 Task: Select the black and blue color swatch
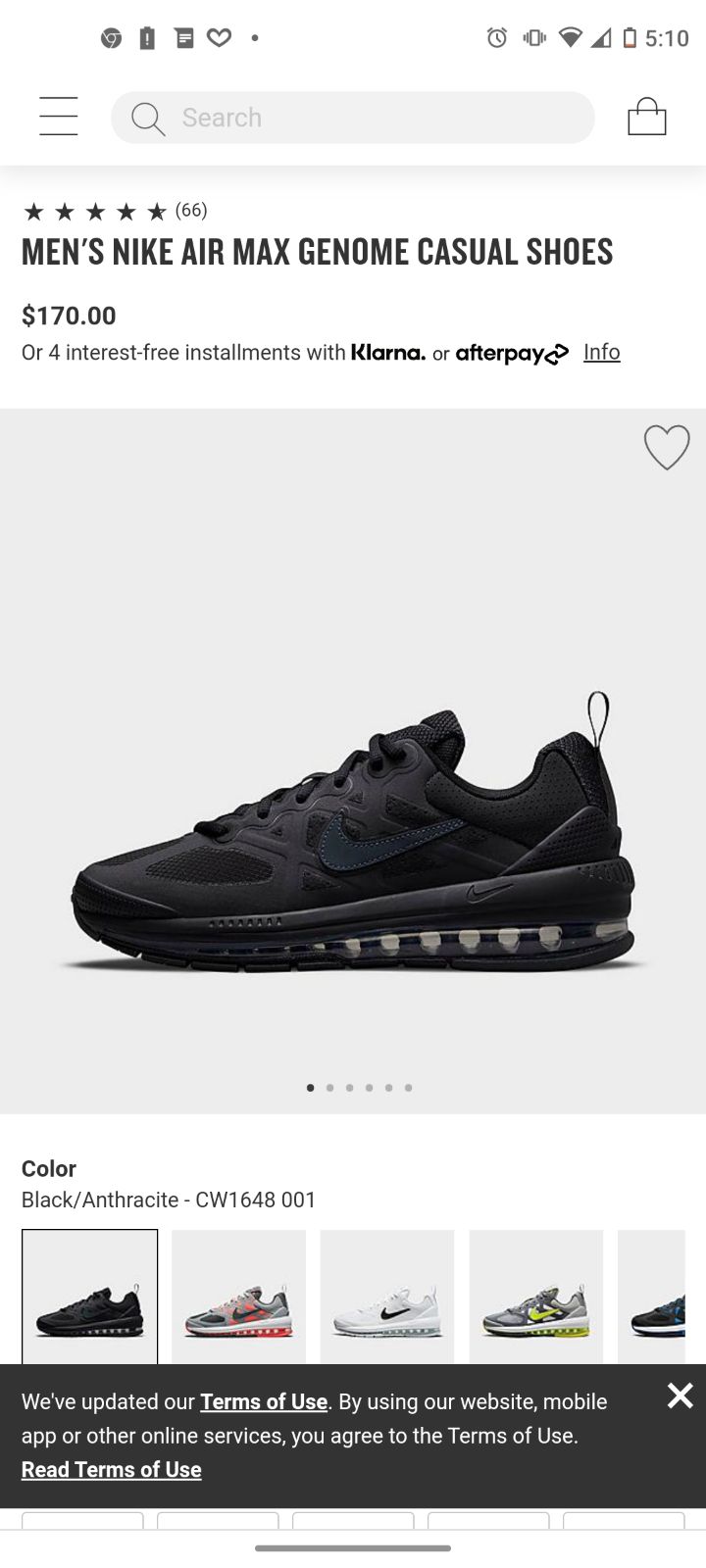coord(652,1297)
